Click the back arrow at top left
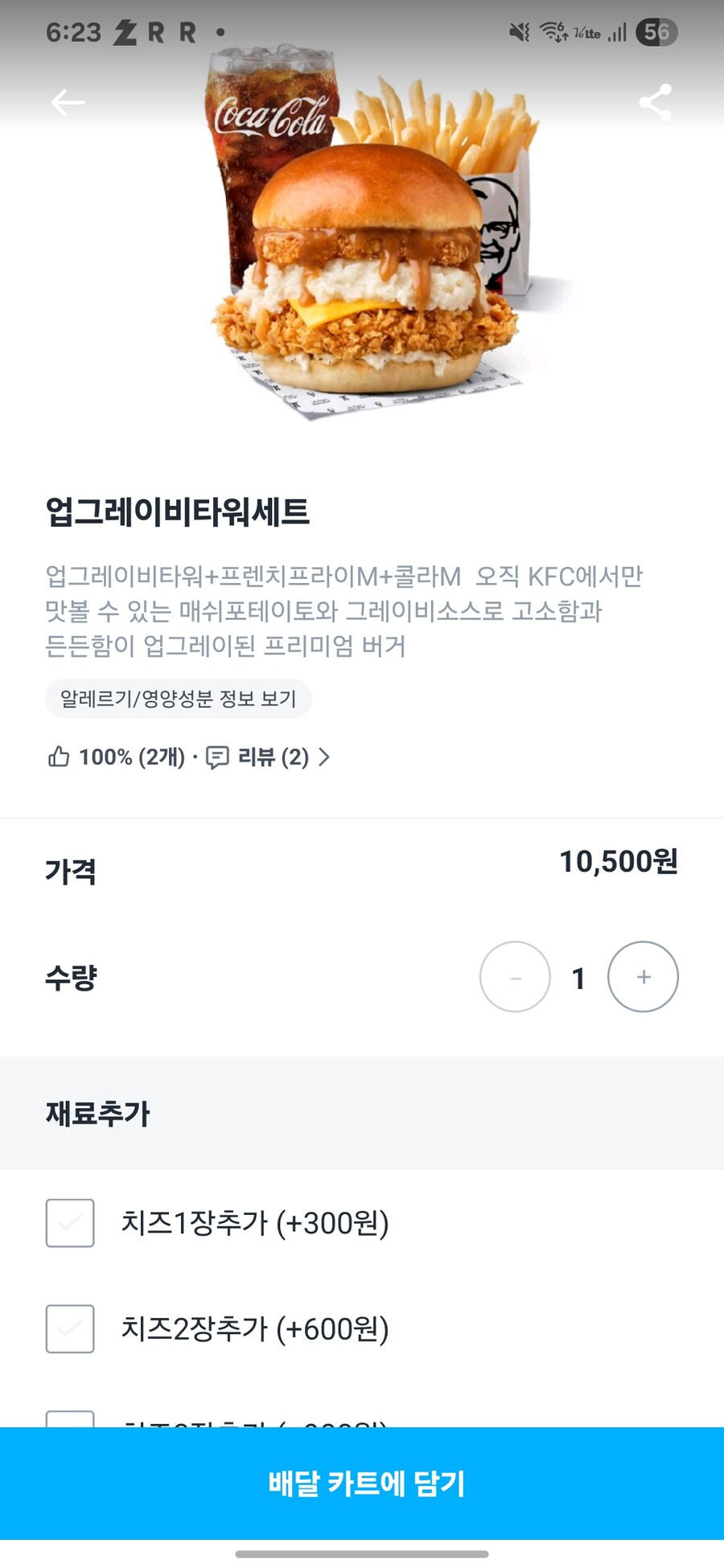The height and width of the screenshot is (1568, 724). [x=68, y=101]
